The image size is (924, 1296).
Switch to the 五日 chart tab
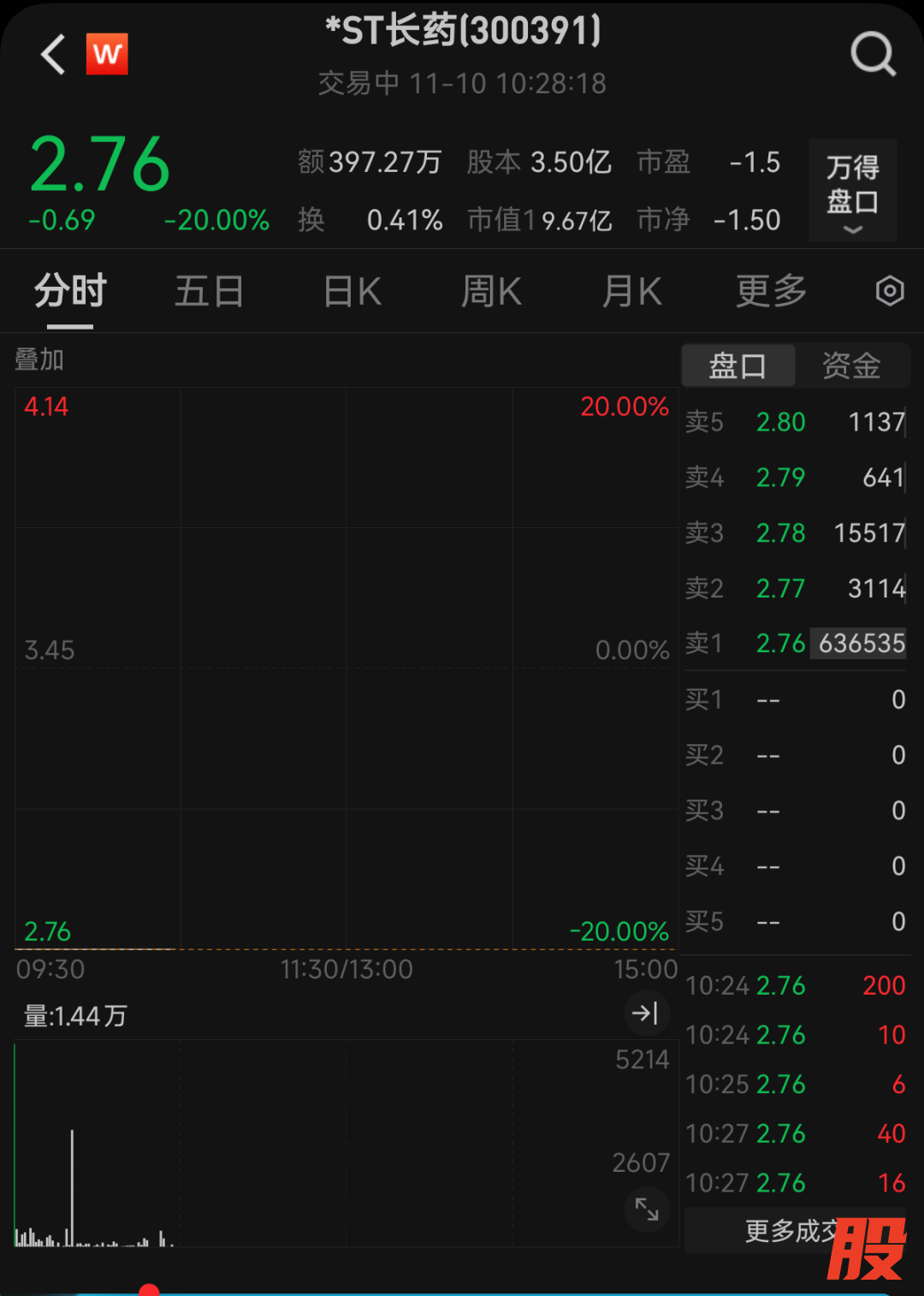click(x=210, y=291)
